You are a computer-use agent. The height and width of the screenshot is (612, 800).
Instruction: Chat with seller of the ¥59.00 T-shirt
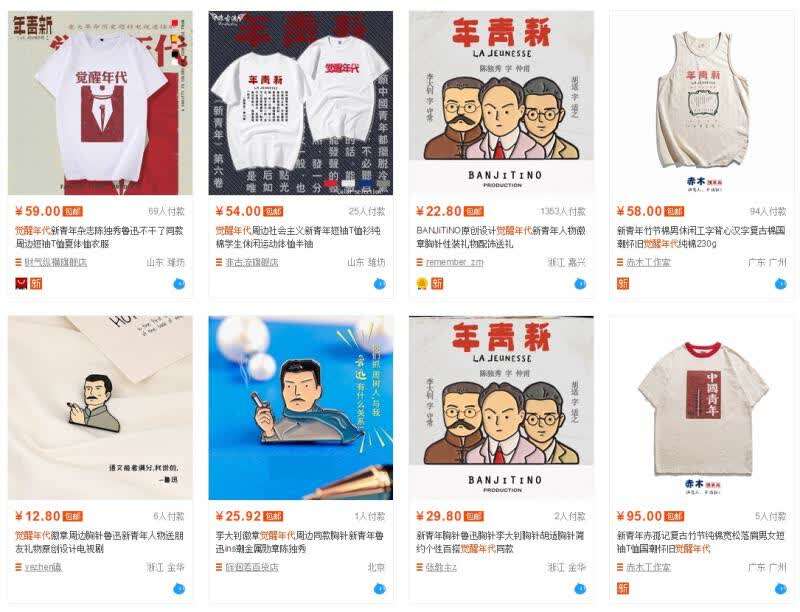pyautogui.click(x=180, y=283)
